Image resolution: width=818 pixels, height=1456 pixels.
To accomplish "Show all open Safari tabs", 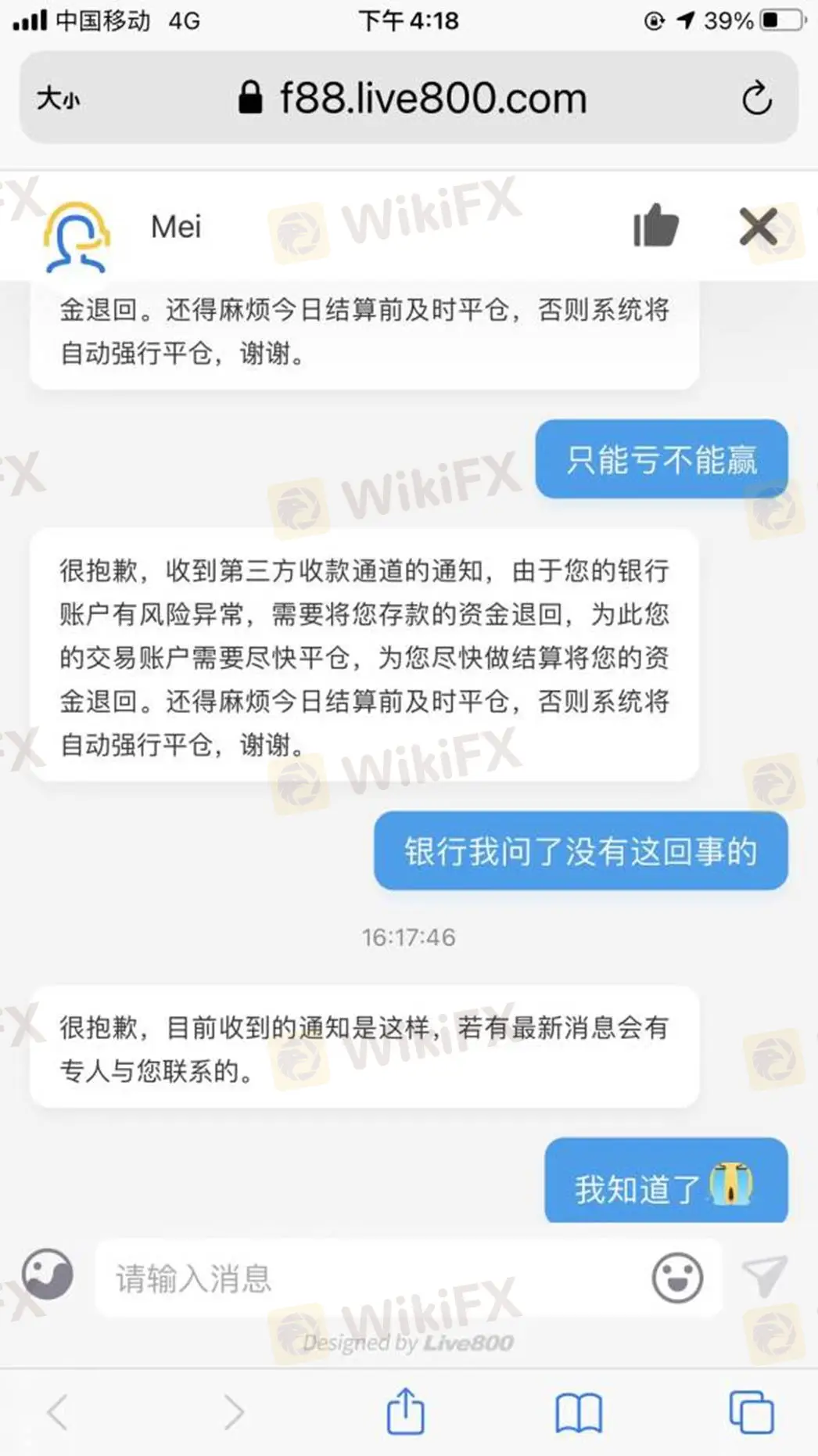I will tap(752, 1412).
